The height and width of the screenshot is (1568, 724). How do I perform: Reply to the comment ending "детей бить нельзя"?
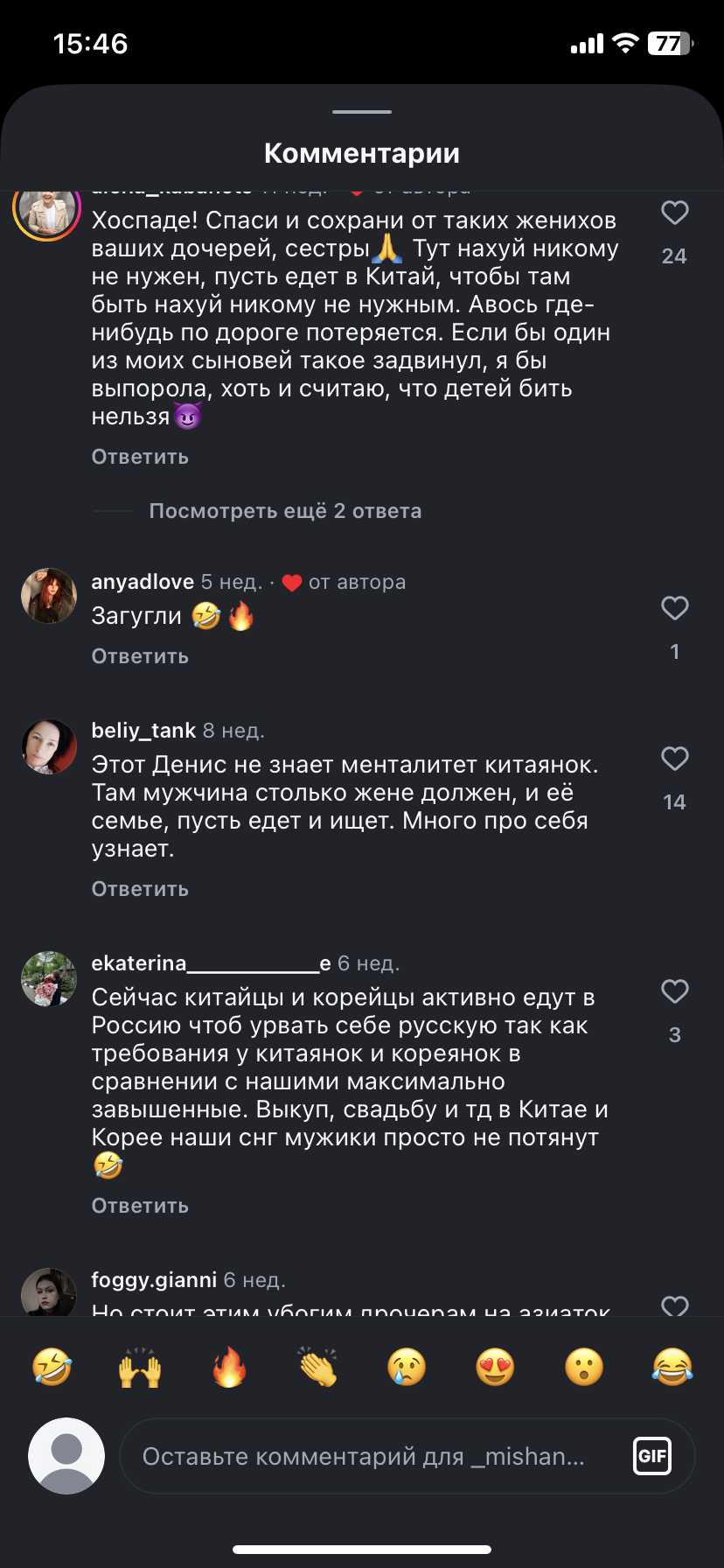[140, 457]
